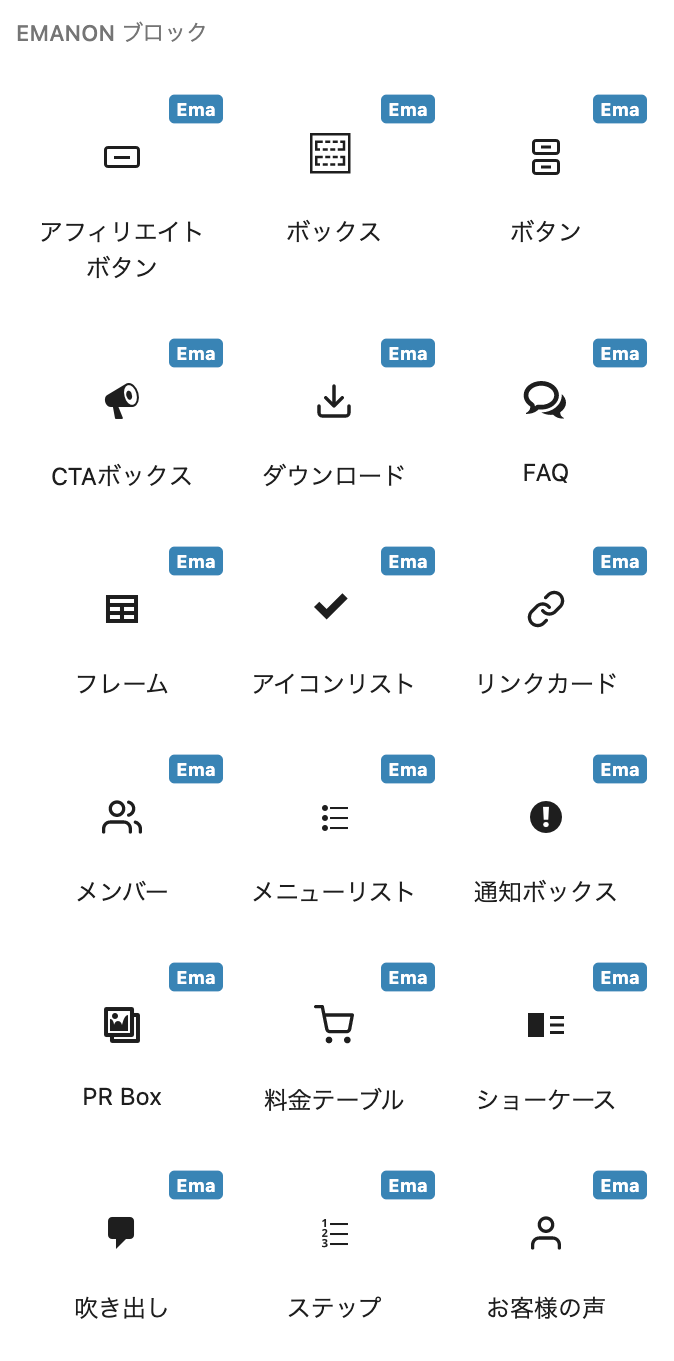
Task: Select the フレーム block
Action: click(122, 626)
